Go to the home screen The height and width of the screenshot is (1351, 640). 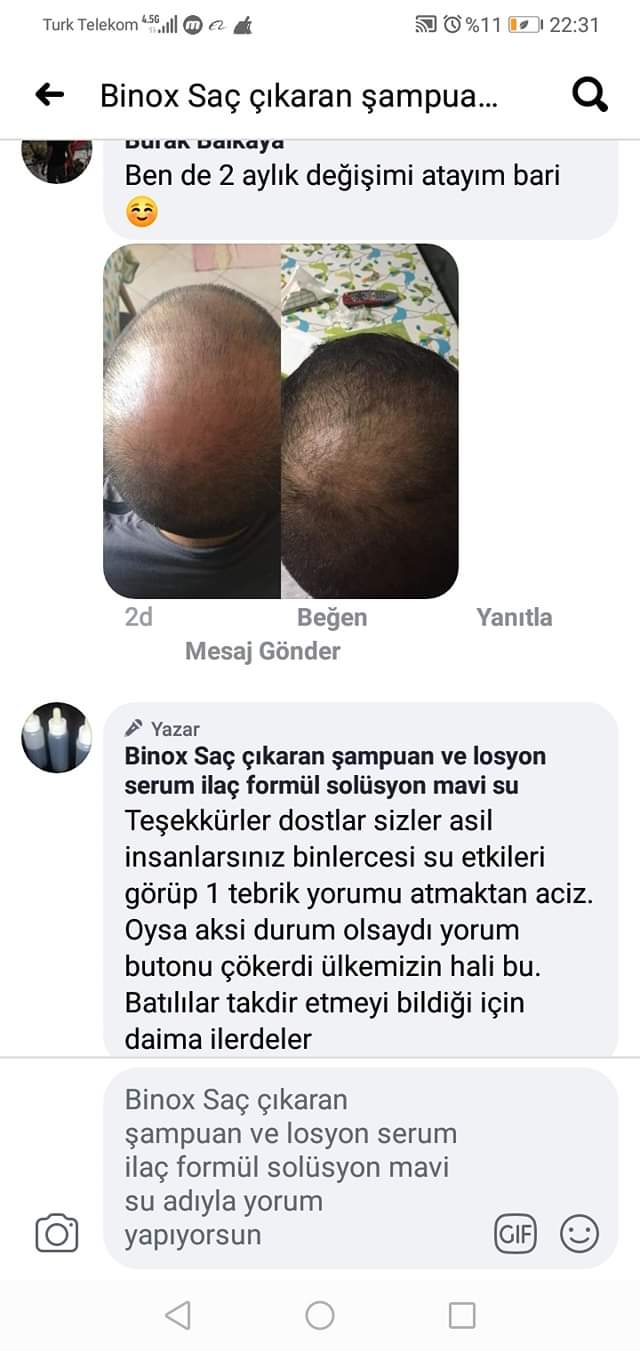(320, 1315)
